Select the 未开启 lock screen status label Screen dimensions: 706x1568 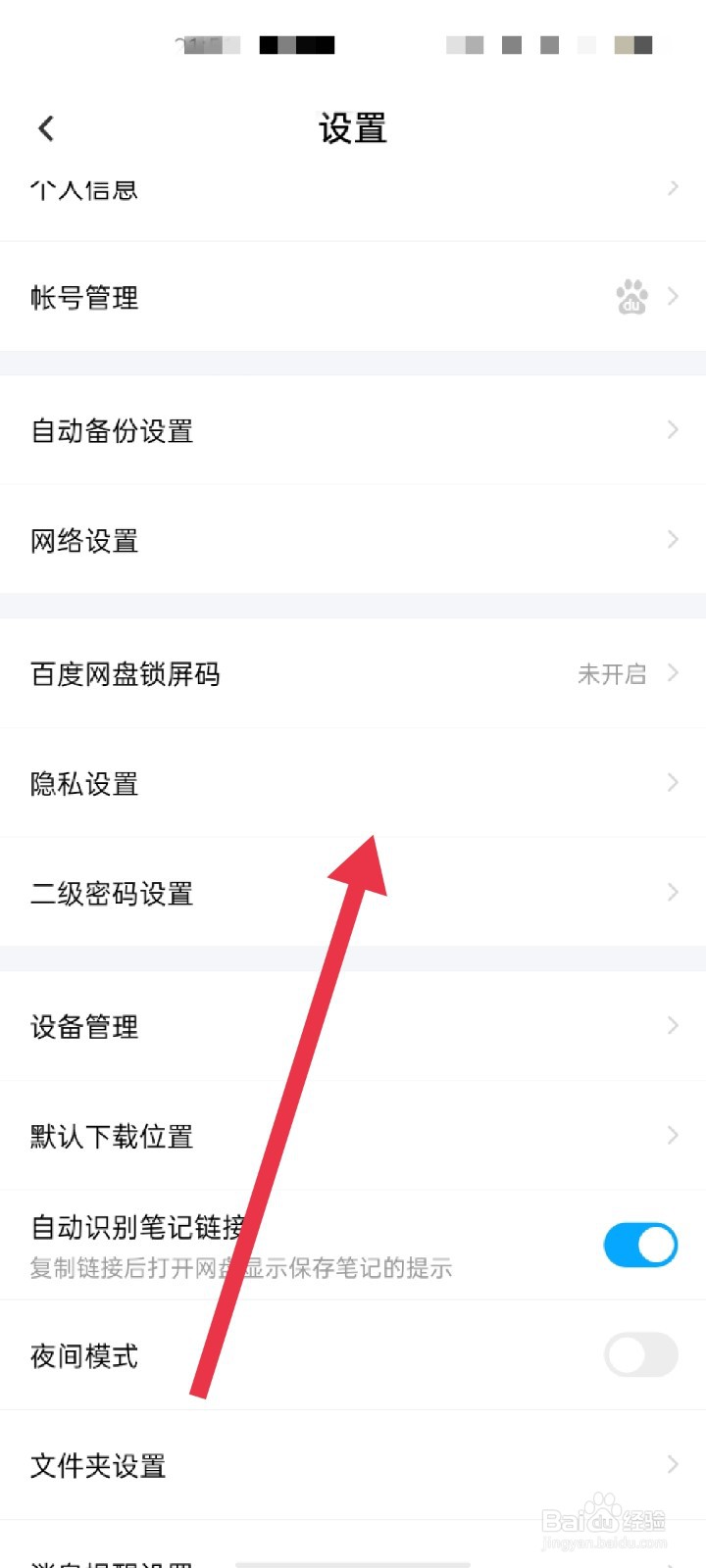(x=613, y=674)
